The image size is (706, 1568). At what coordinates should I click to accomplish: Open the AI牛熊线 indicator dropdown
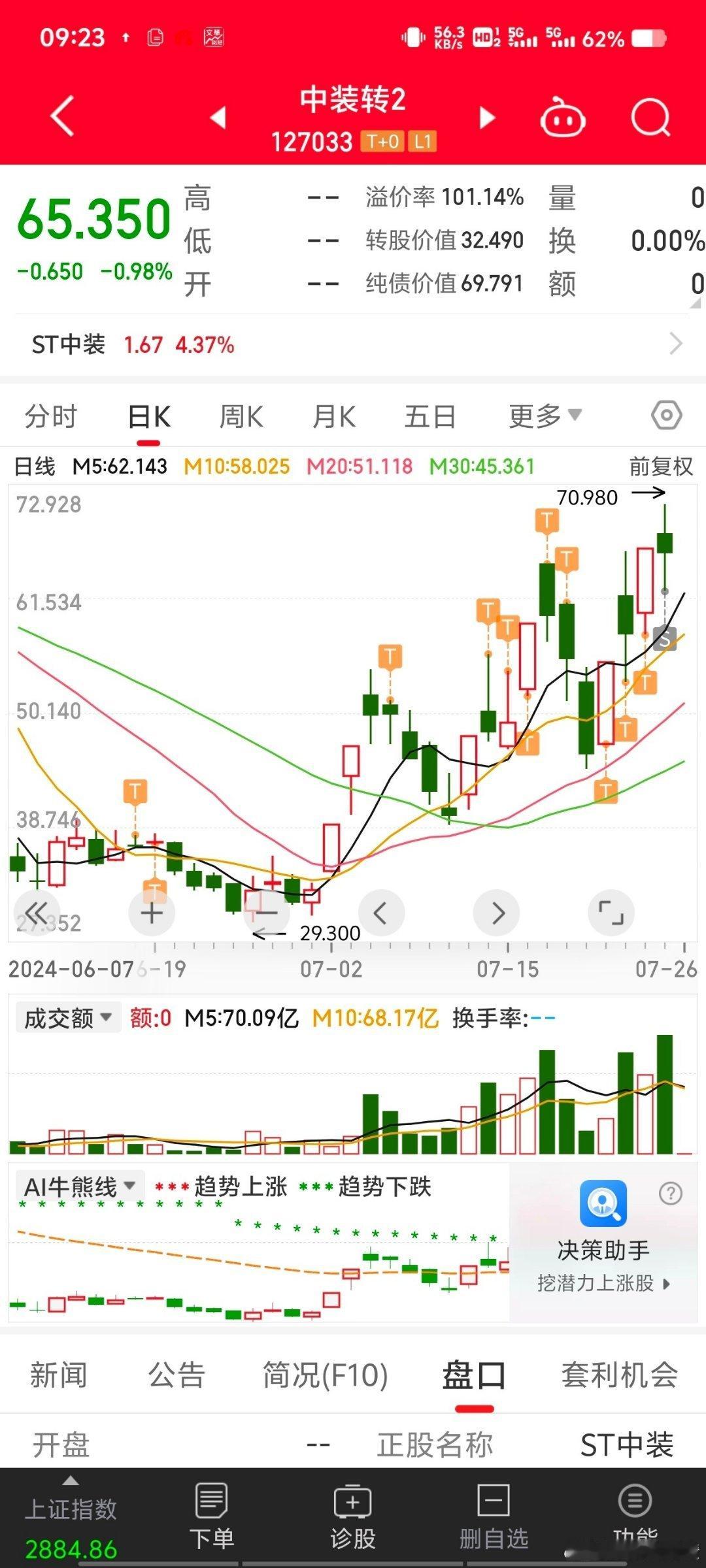click(x=80, y=1186)
